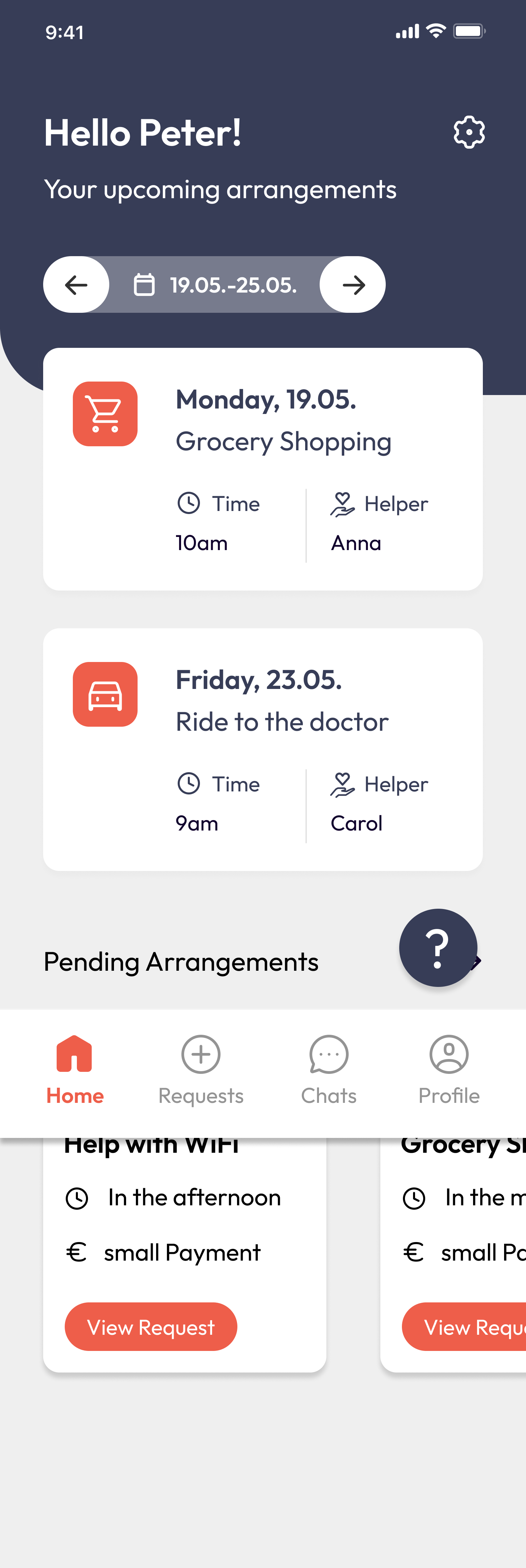526x1568 pixels.
Task: Tap the question mark help button
Action: (438, 947)
